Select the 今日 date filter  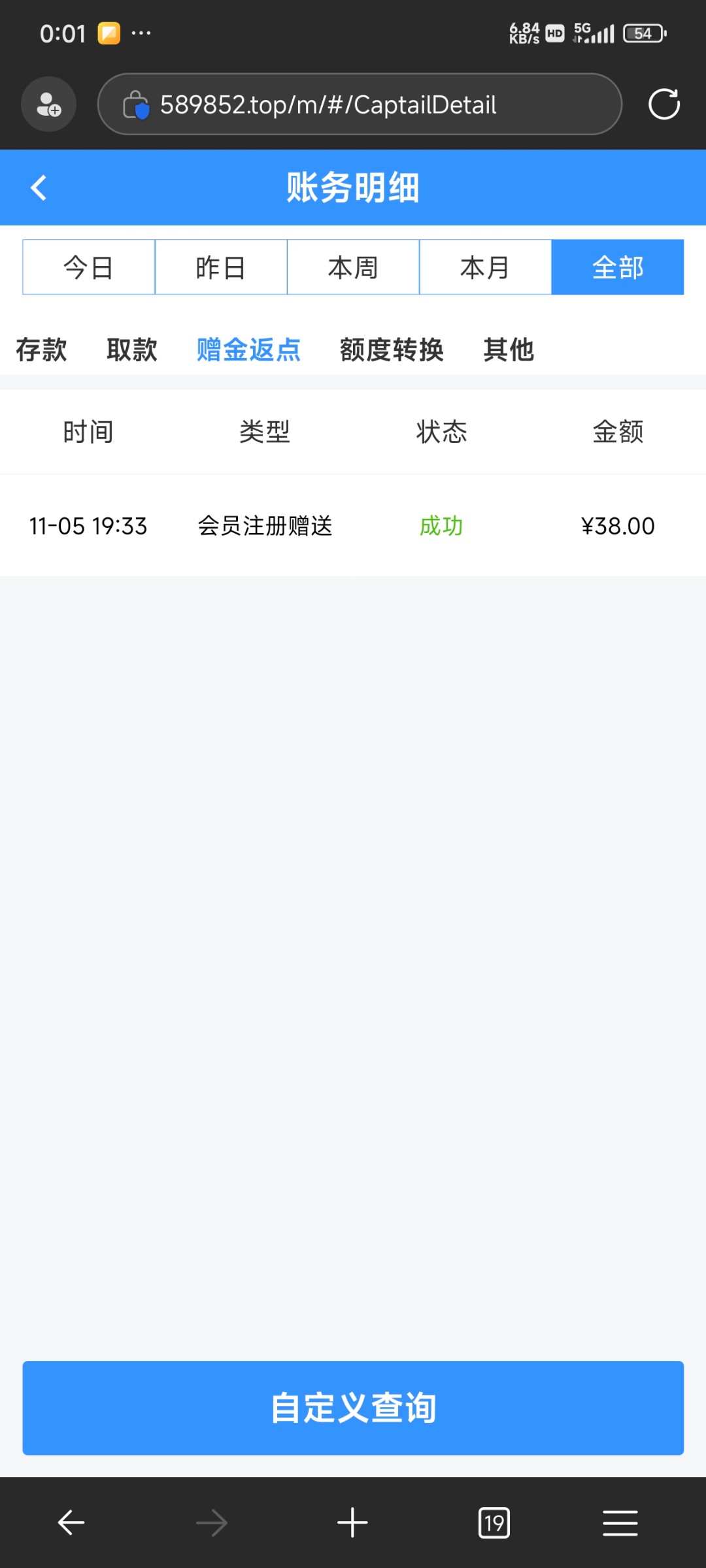pyautogui.click(x=89, y=267)
